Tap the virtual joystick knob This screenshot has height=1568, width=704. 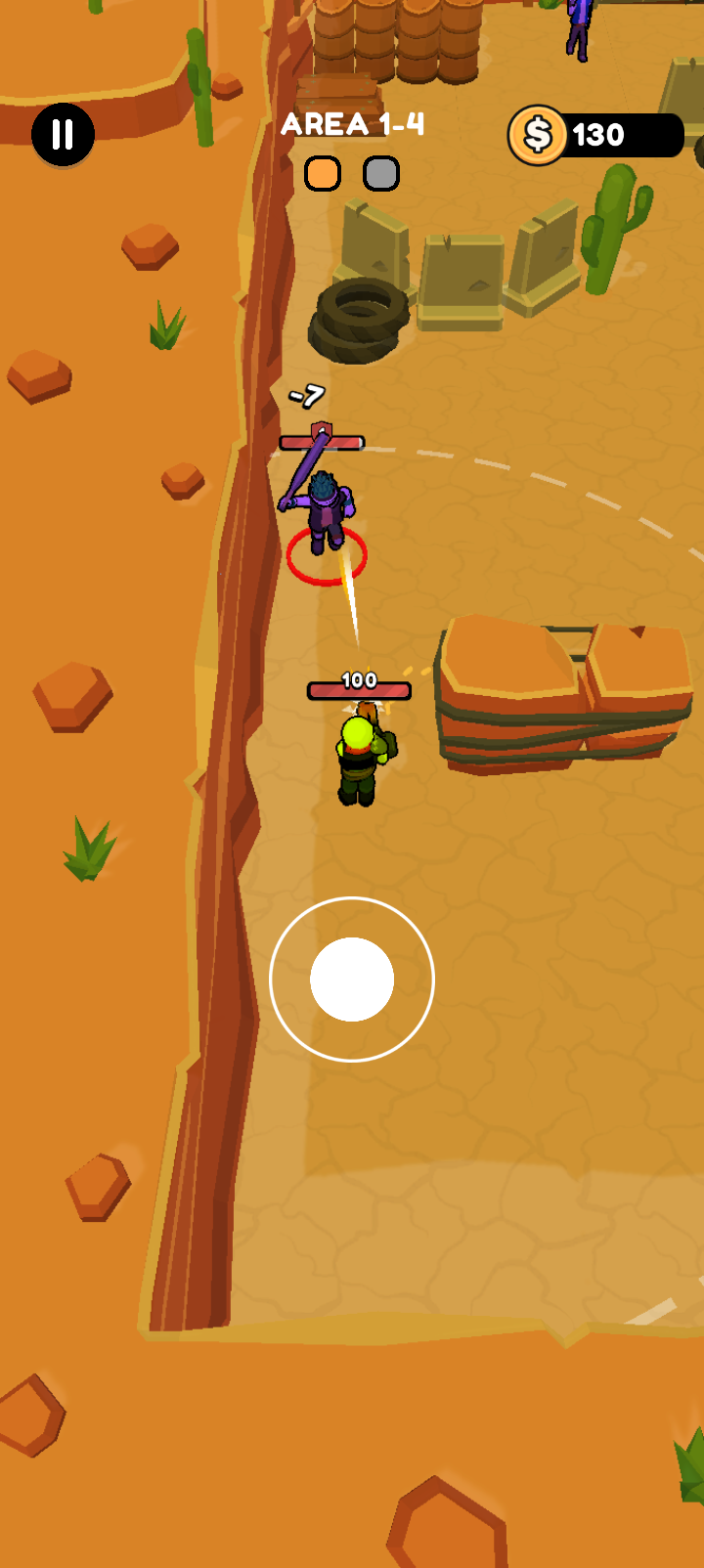coord(352,980)
